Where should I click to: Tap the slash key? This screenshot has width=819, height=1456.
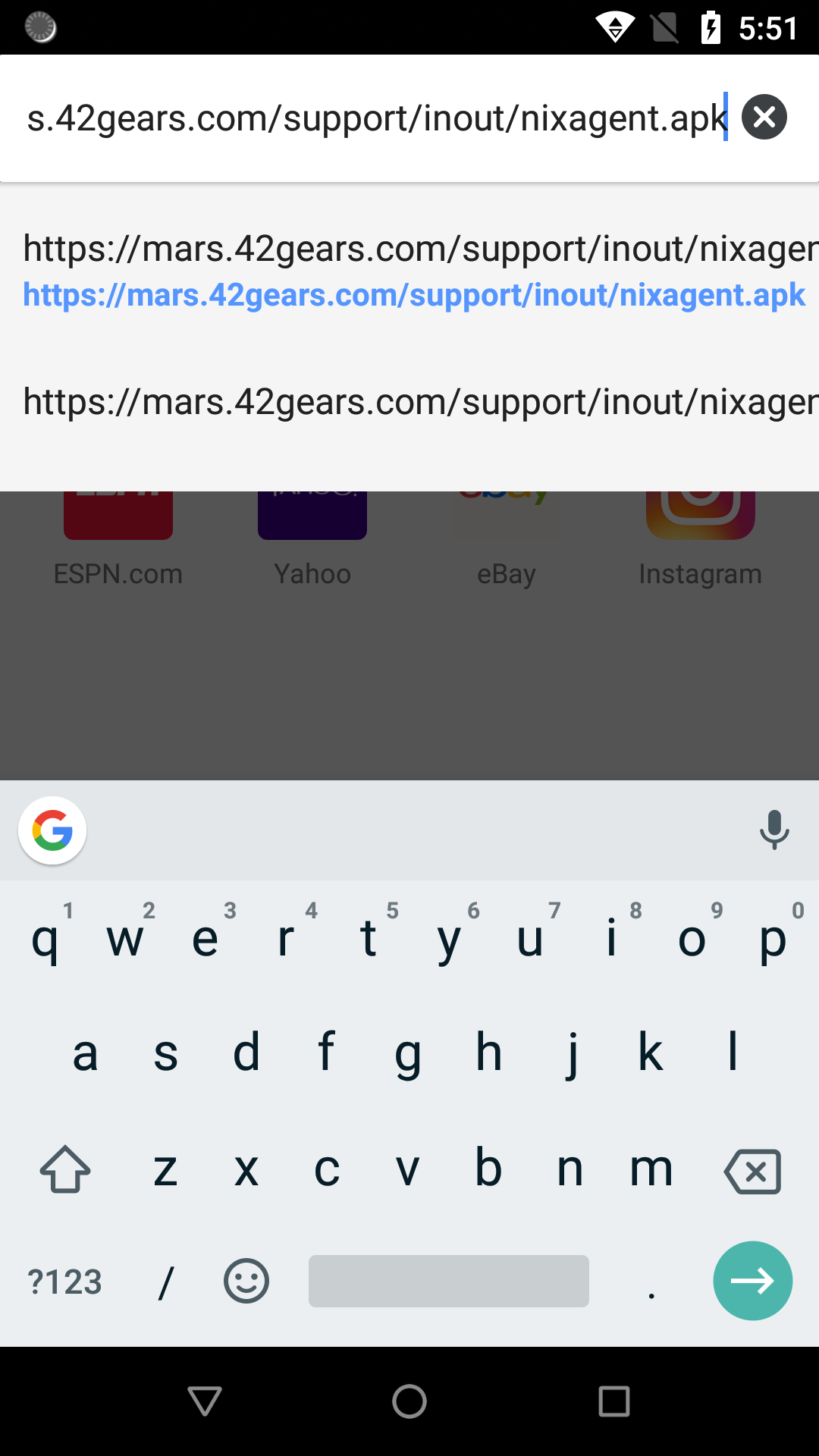click(166, 1282)
